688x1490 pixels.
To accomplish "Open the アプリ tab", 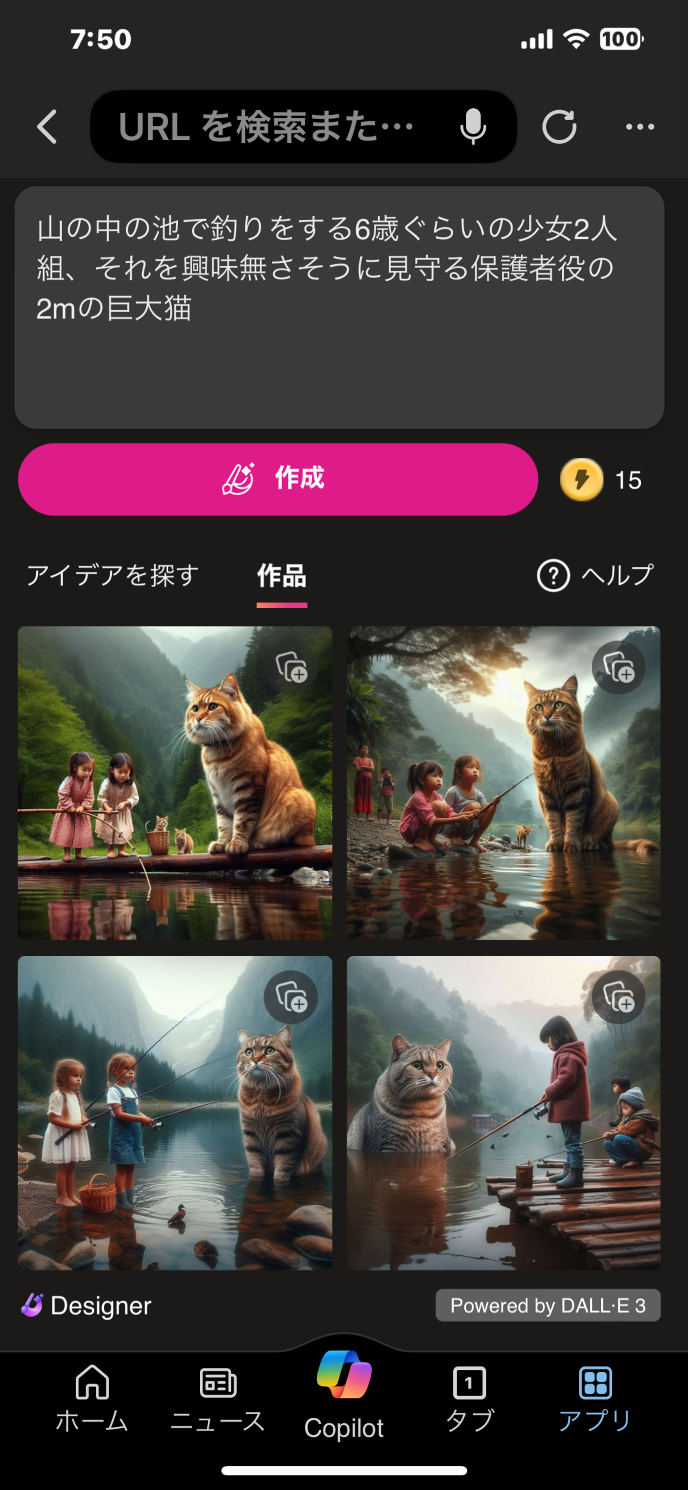I will (595, 1398).
